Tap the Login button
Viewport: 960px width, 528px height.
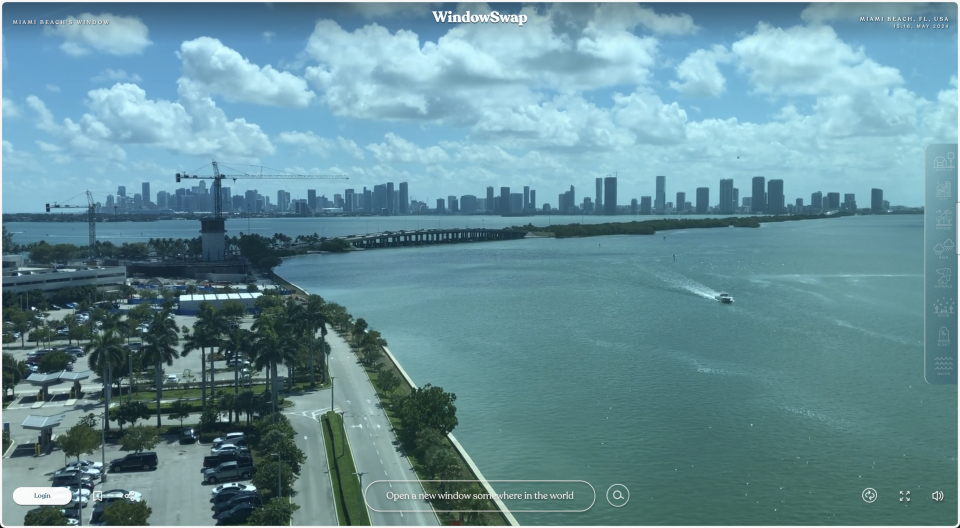(42, 496)
